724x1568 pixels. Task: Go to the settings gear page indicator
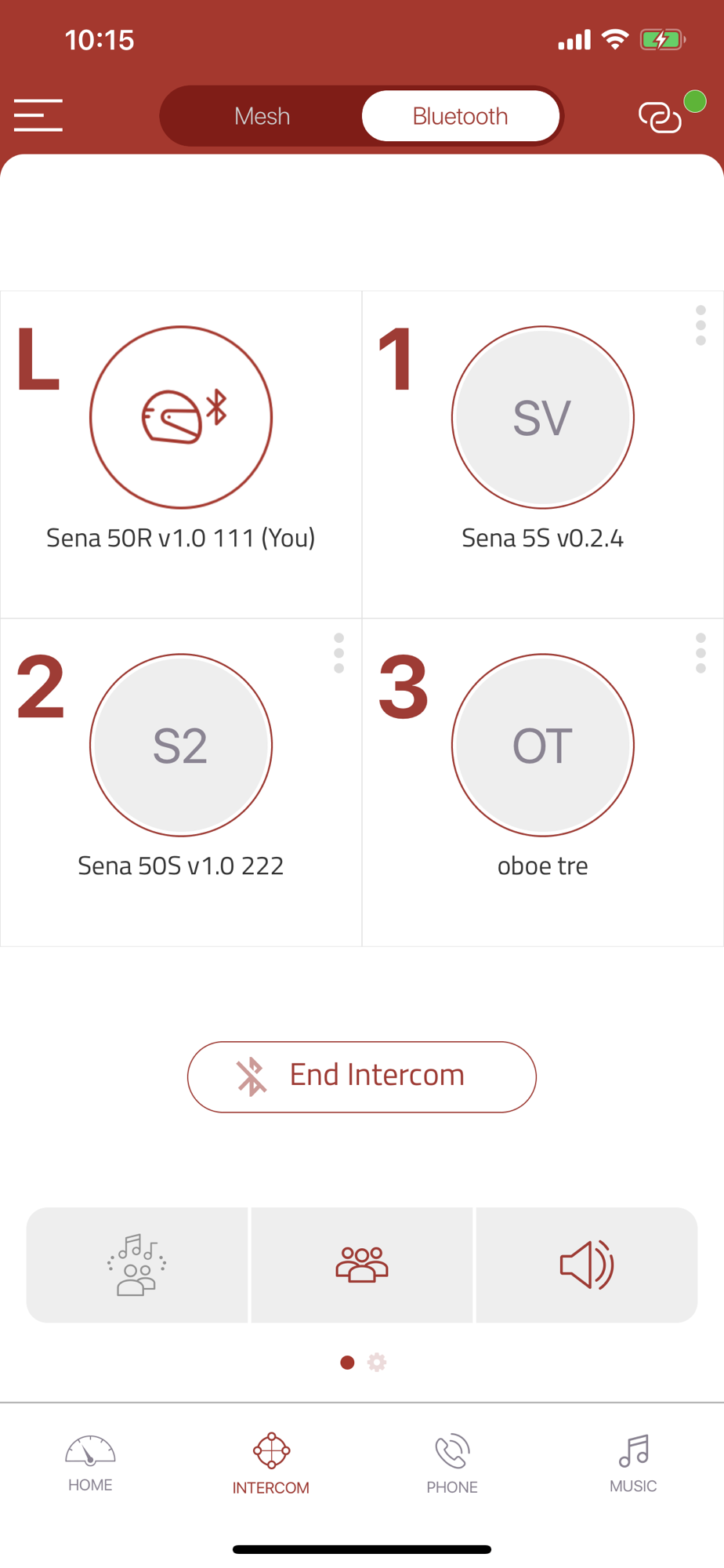[377, 1363]
